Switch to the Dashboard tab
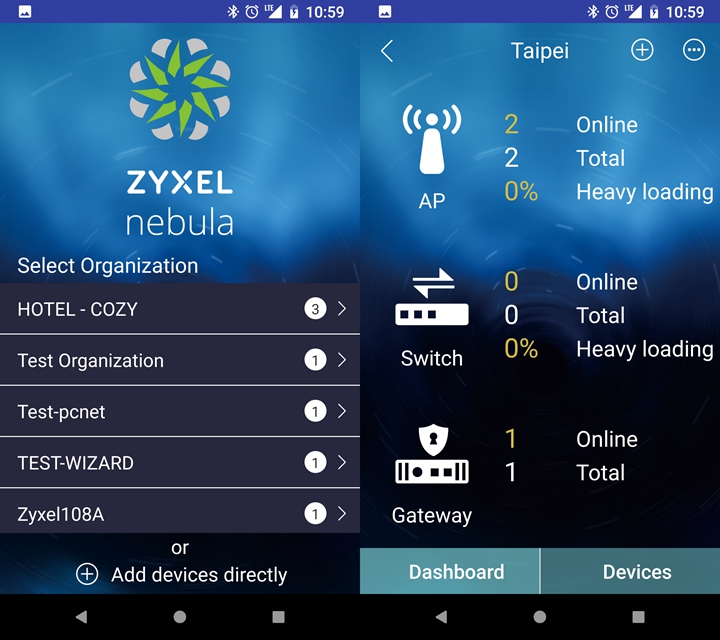Viewport: 720px width, 640px height. (456, 572)
